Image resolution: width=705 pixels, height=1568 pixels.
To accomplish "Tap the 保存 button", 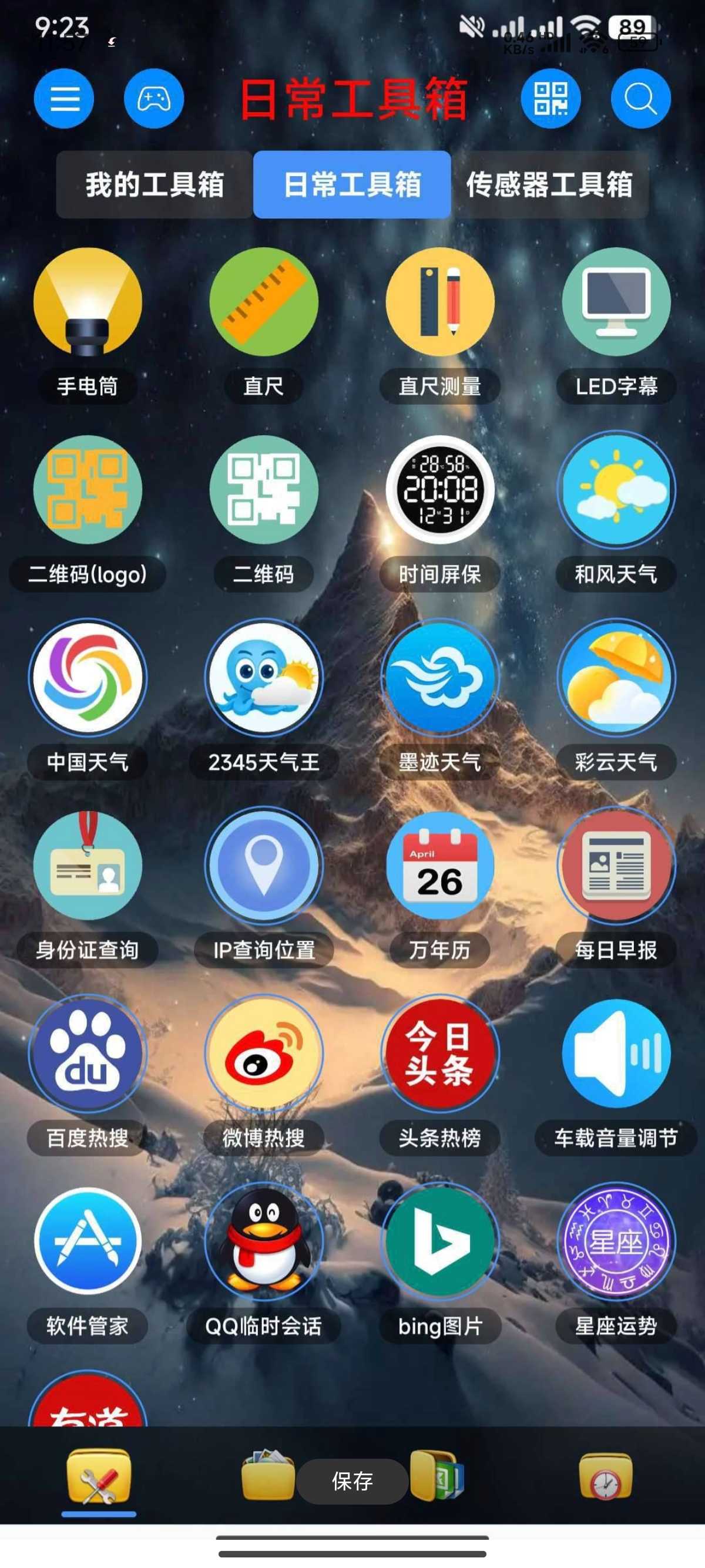I will point(352,1481).
